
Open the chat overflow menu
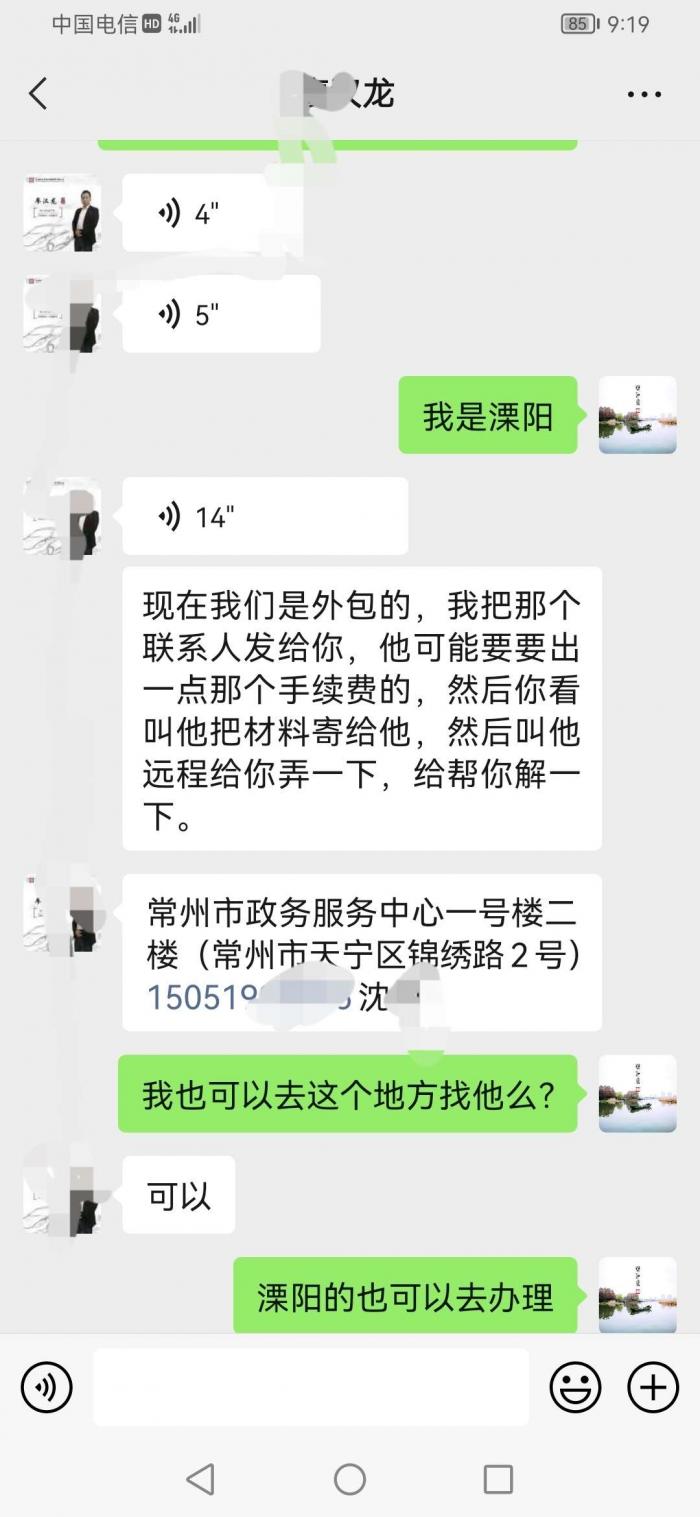click(644, 95)
